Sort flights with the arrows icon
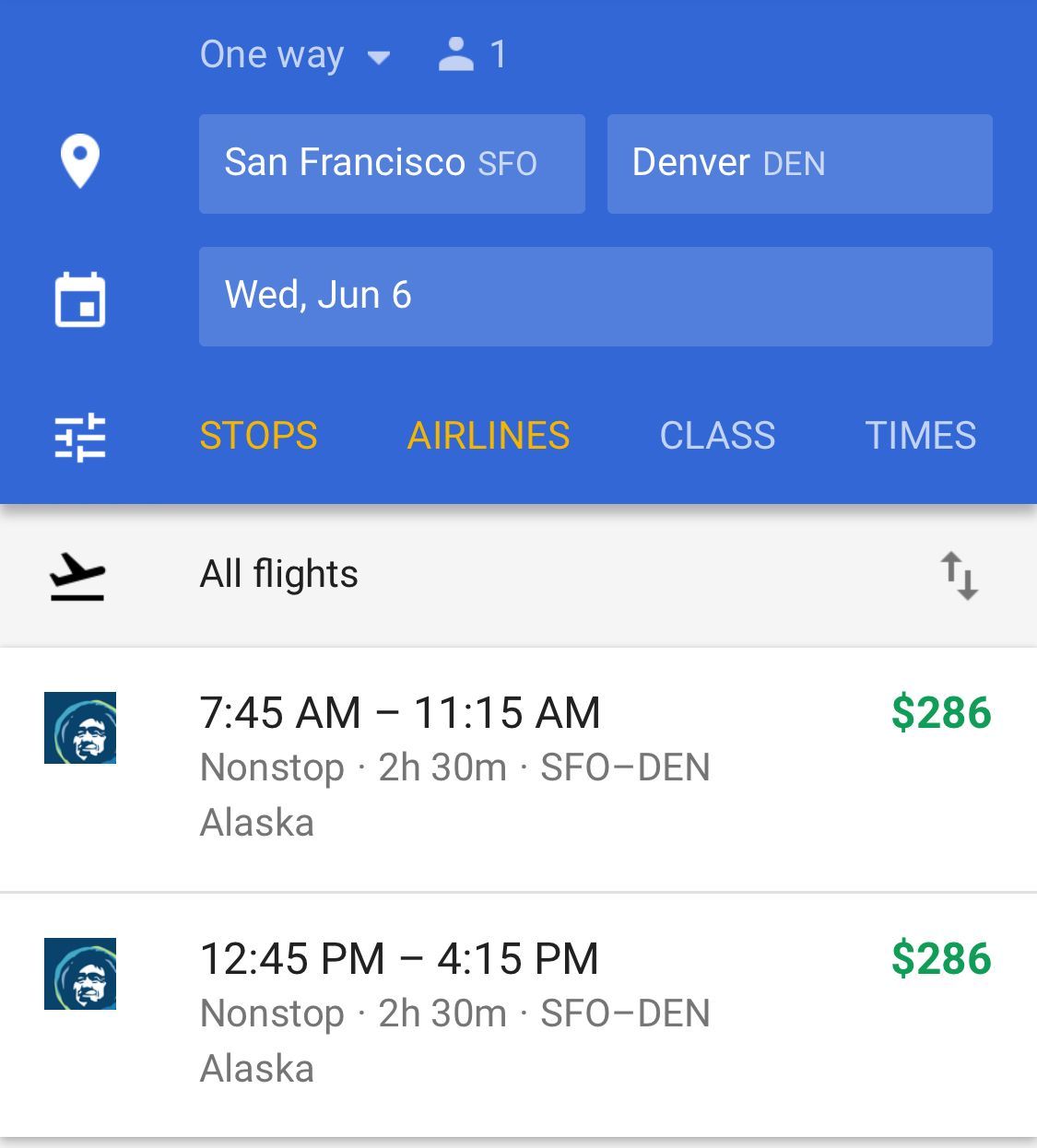 [x=959, y=576]
